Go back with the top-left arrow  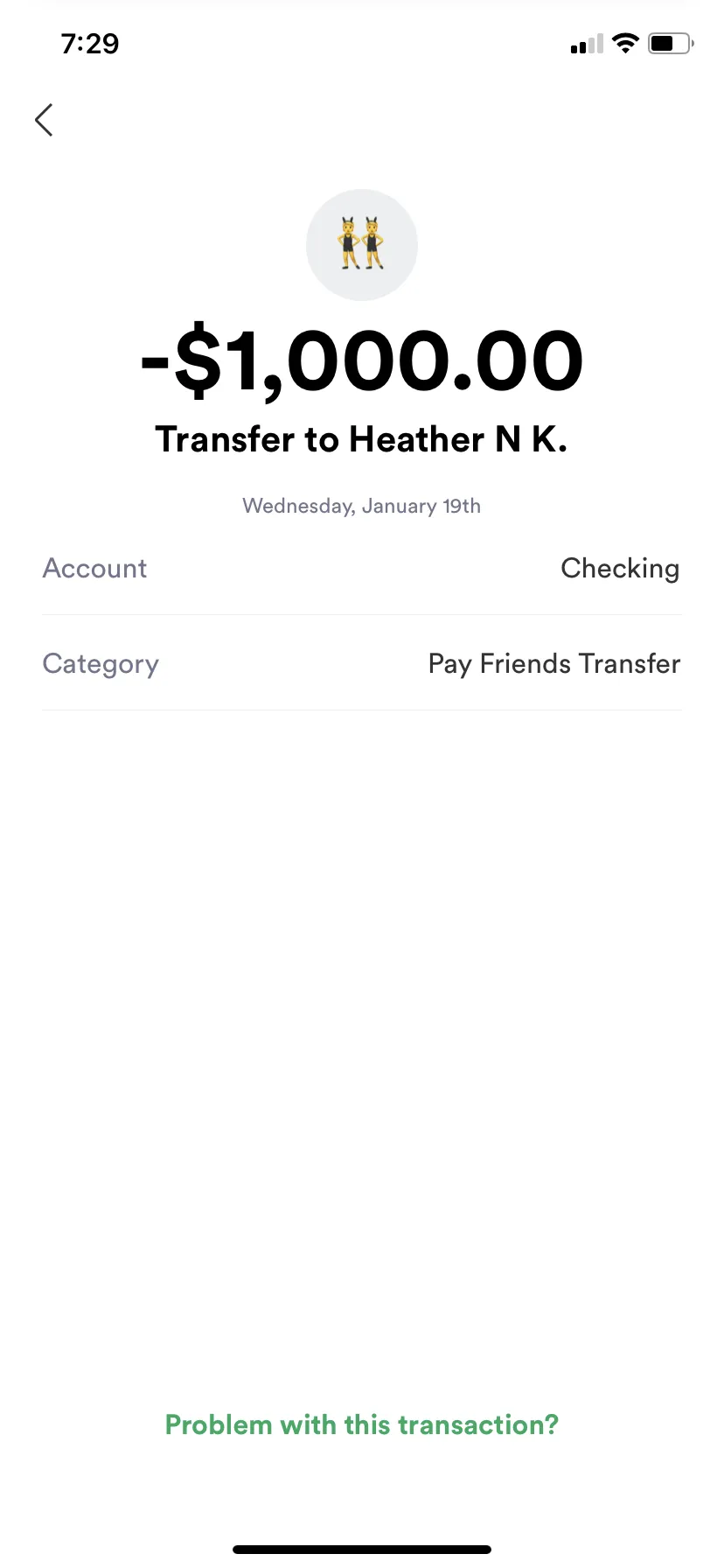pyautogui.click(x=44, y=120)
